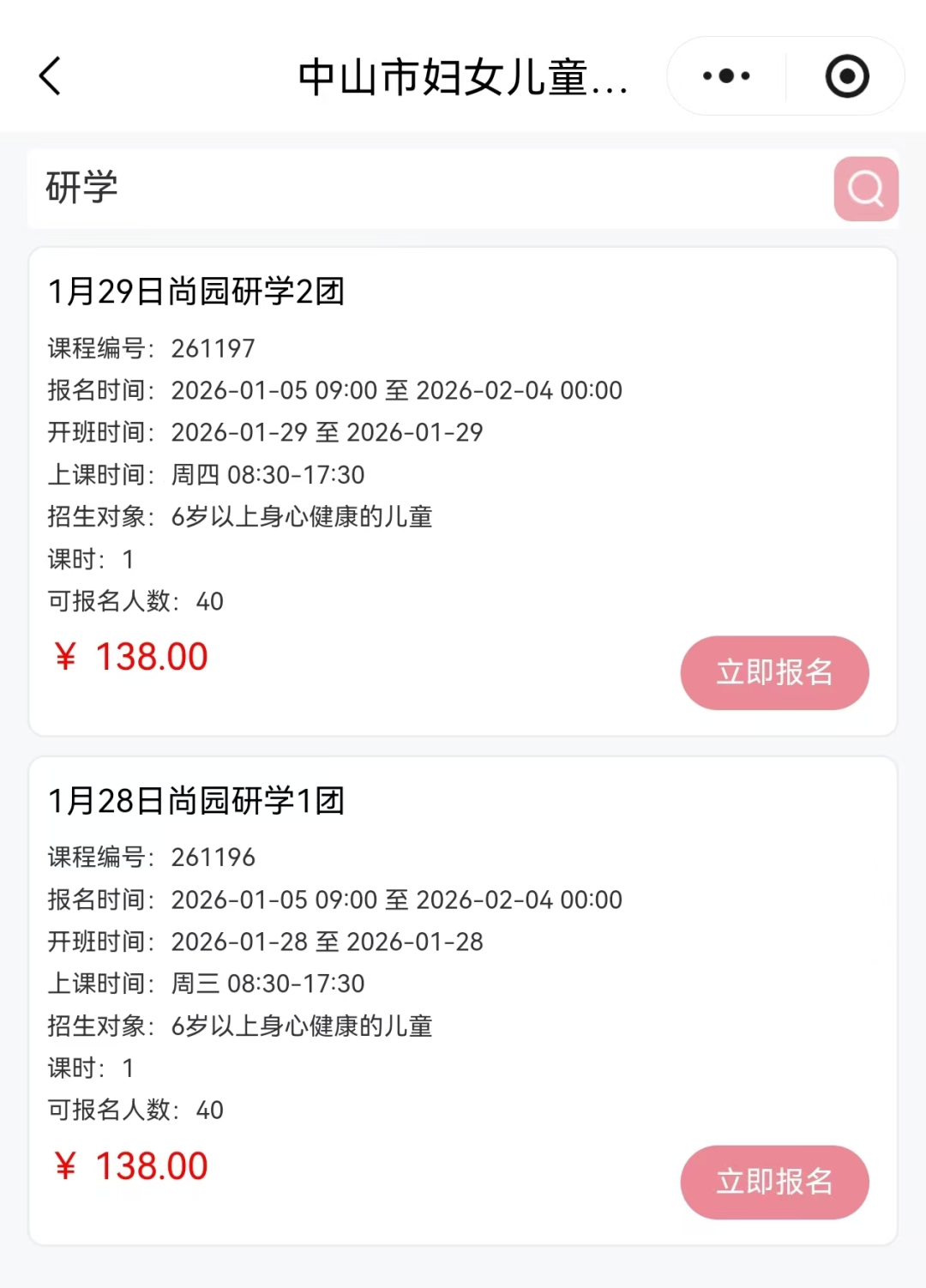Tap the search field containing 研学
926x1288 pixels.
tap(429, 189)
